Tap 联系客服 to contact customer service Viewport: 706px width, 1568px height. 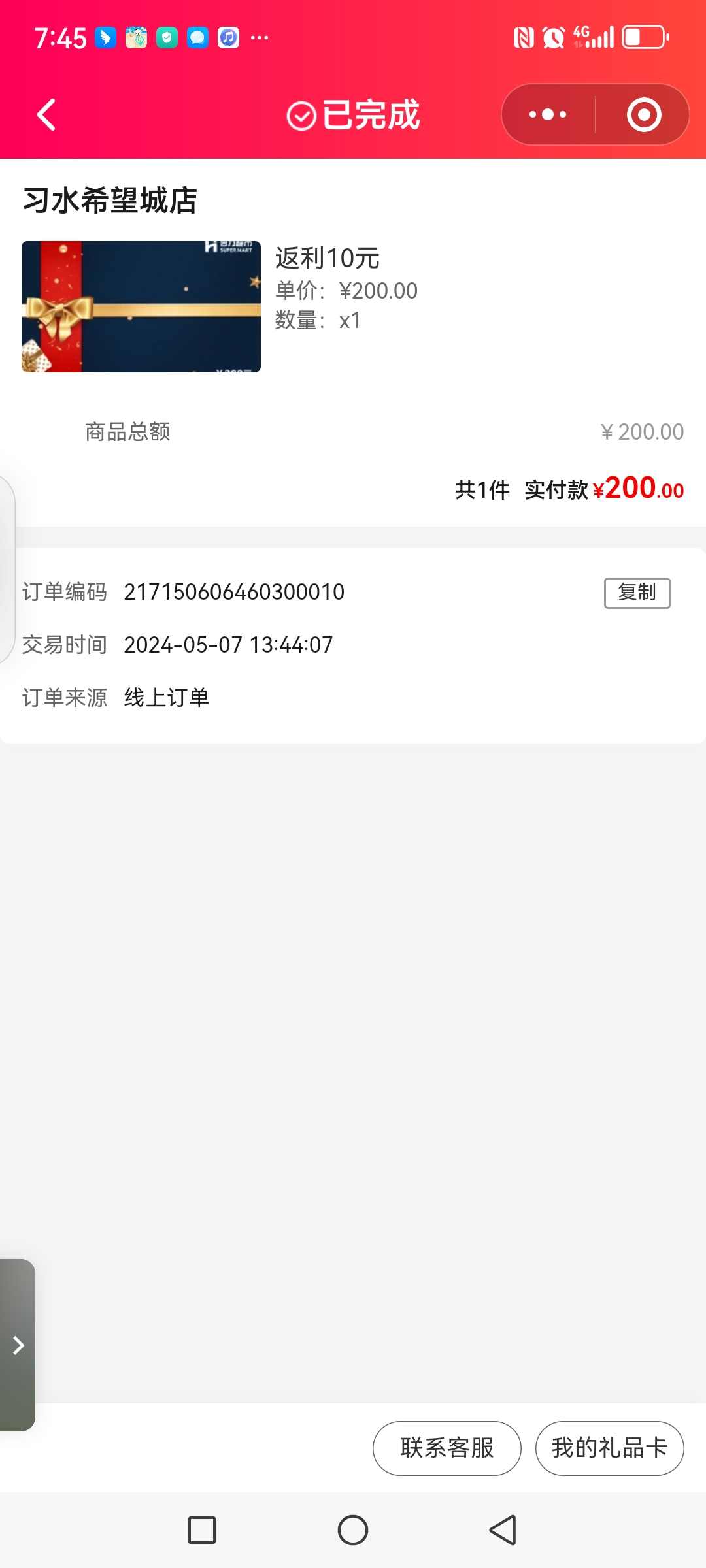tap(447, 1448)
